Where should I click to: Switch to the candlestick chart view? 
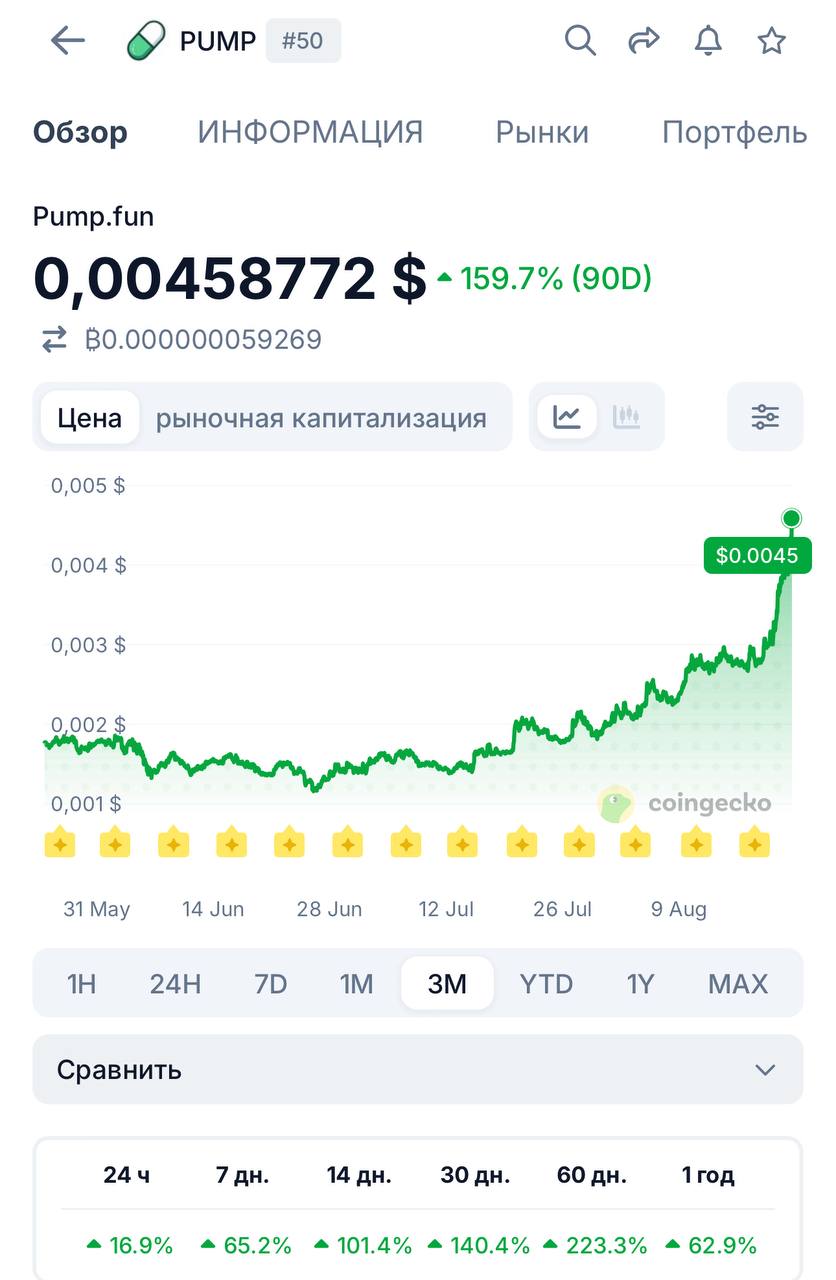pos(627,417)
